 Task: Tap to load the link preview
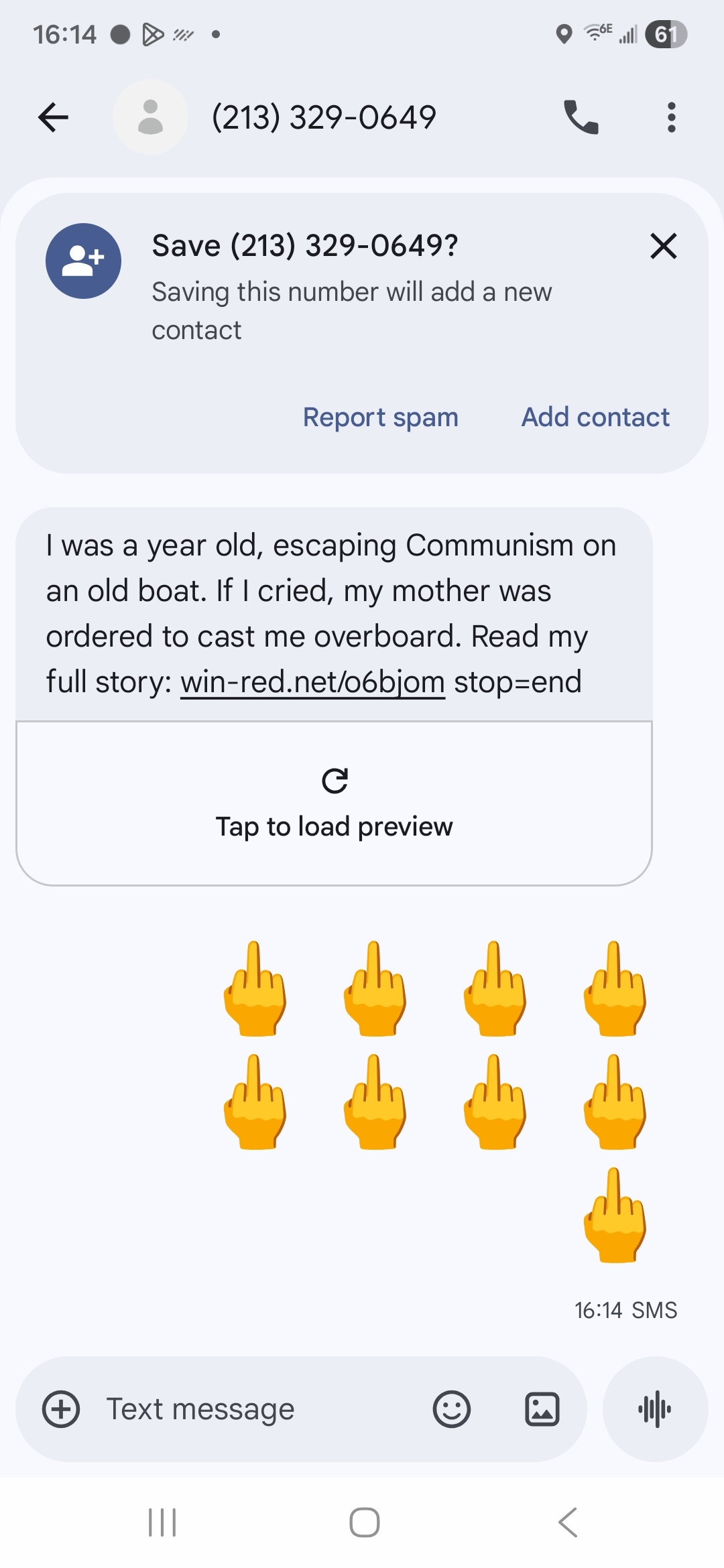click(334, 803)
